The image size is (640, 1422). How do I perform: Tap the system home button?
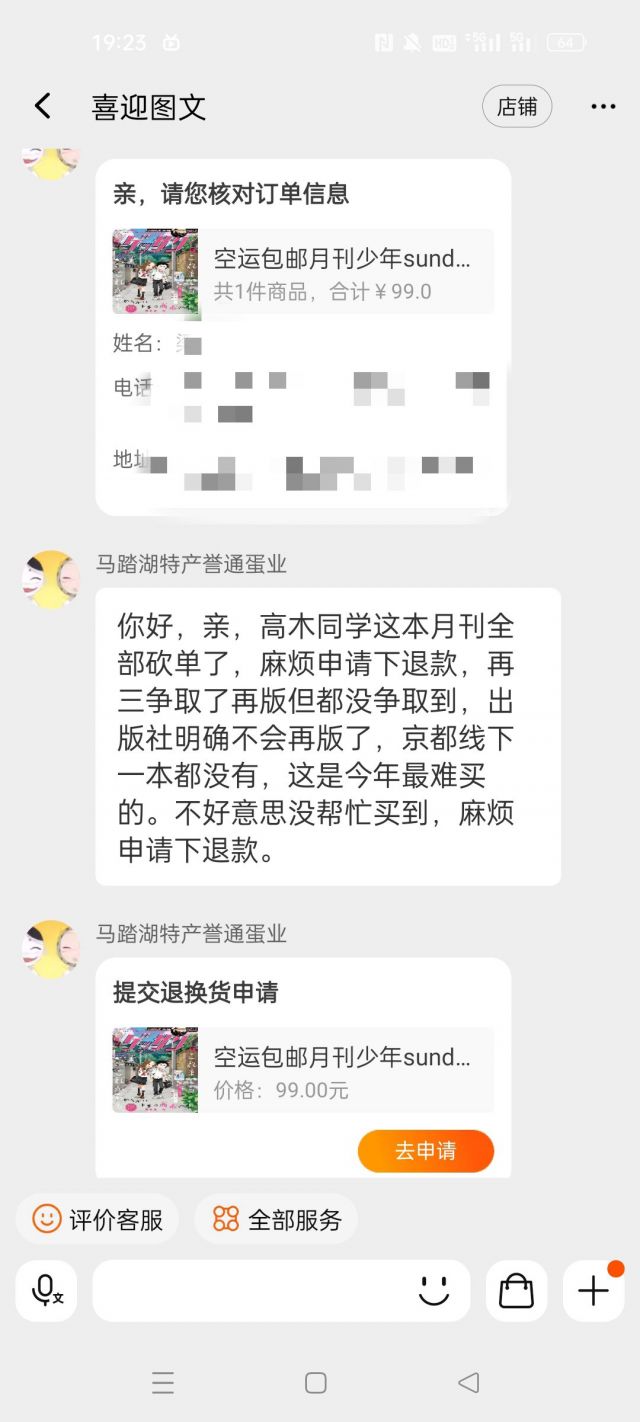[x=316, y=1383]
